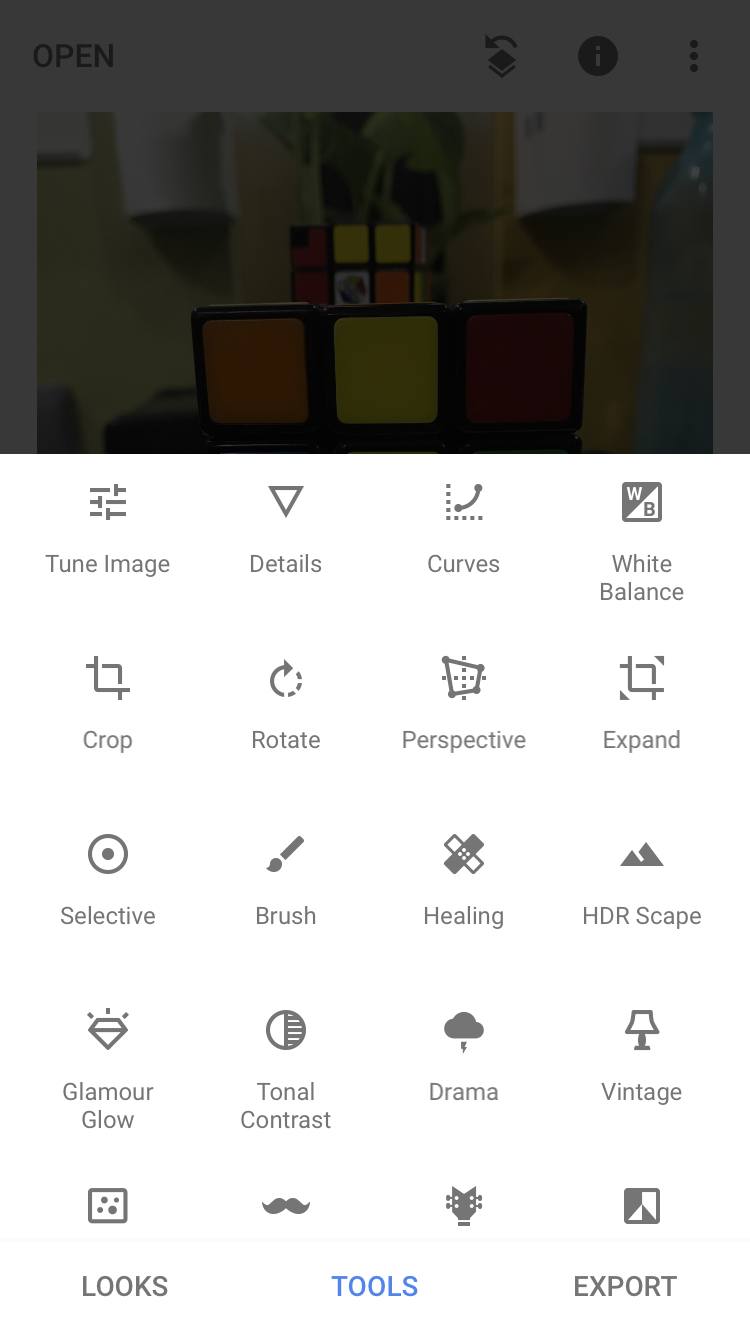
Task: Open the Tune Image tool
Action: click(x=108, y=528)
